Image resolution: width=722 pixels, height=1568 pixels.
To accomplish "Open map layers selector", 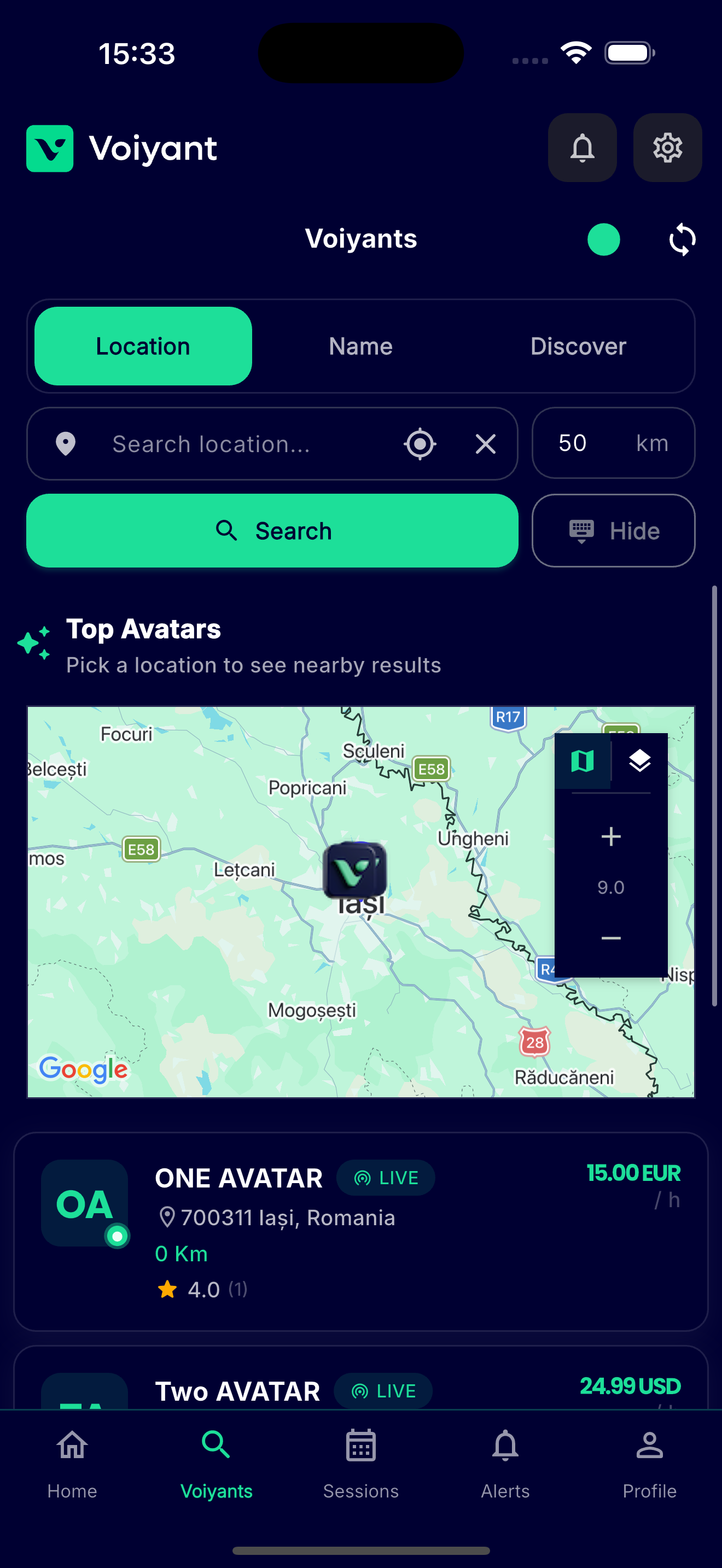I will [x=639, y=761].
